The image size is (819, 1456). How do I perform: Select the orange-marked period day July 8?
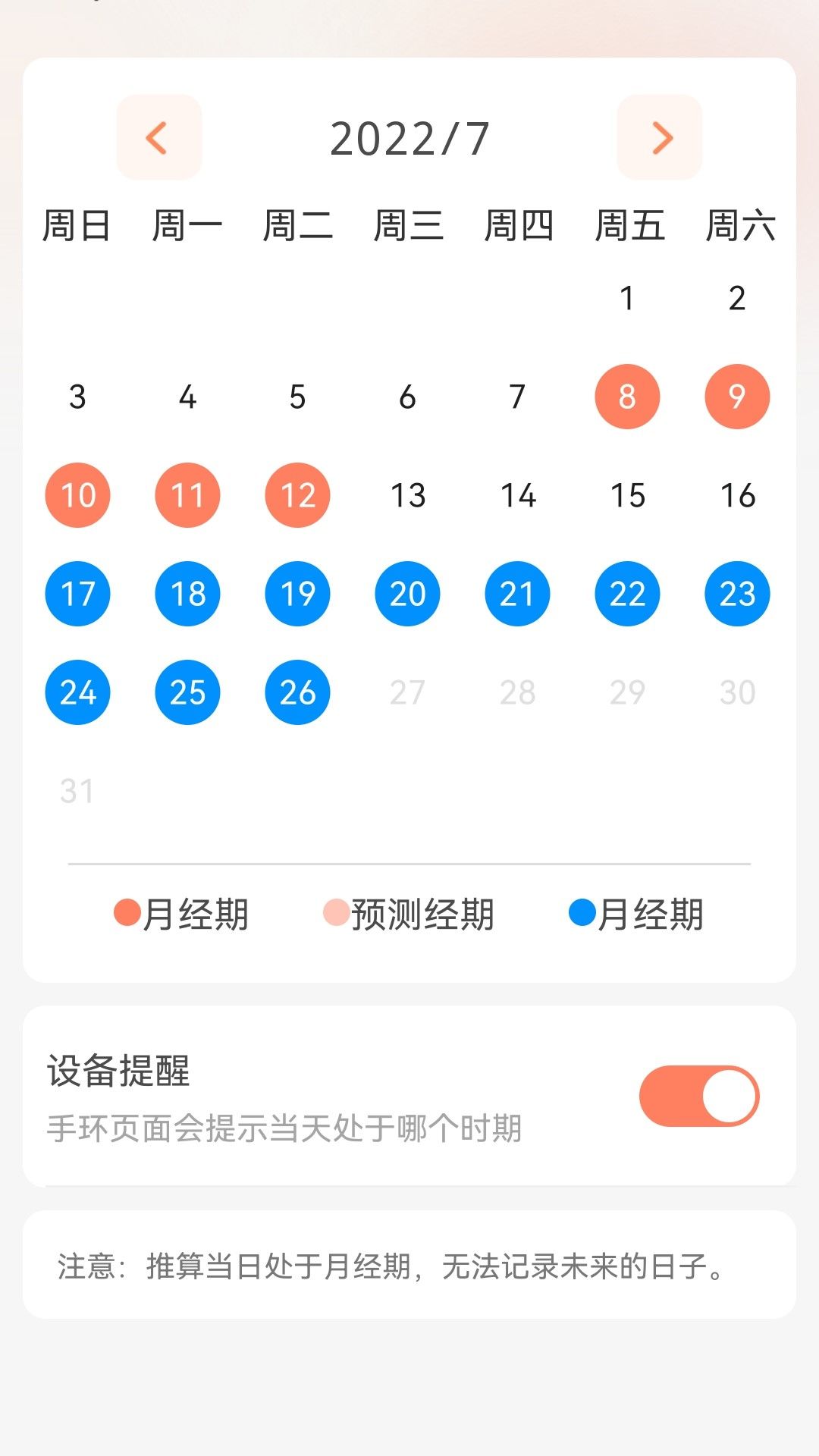coord(627,397)
